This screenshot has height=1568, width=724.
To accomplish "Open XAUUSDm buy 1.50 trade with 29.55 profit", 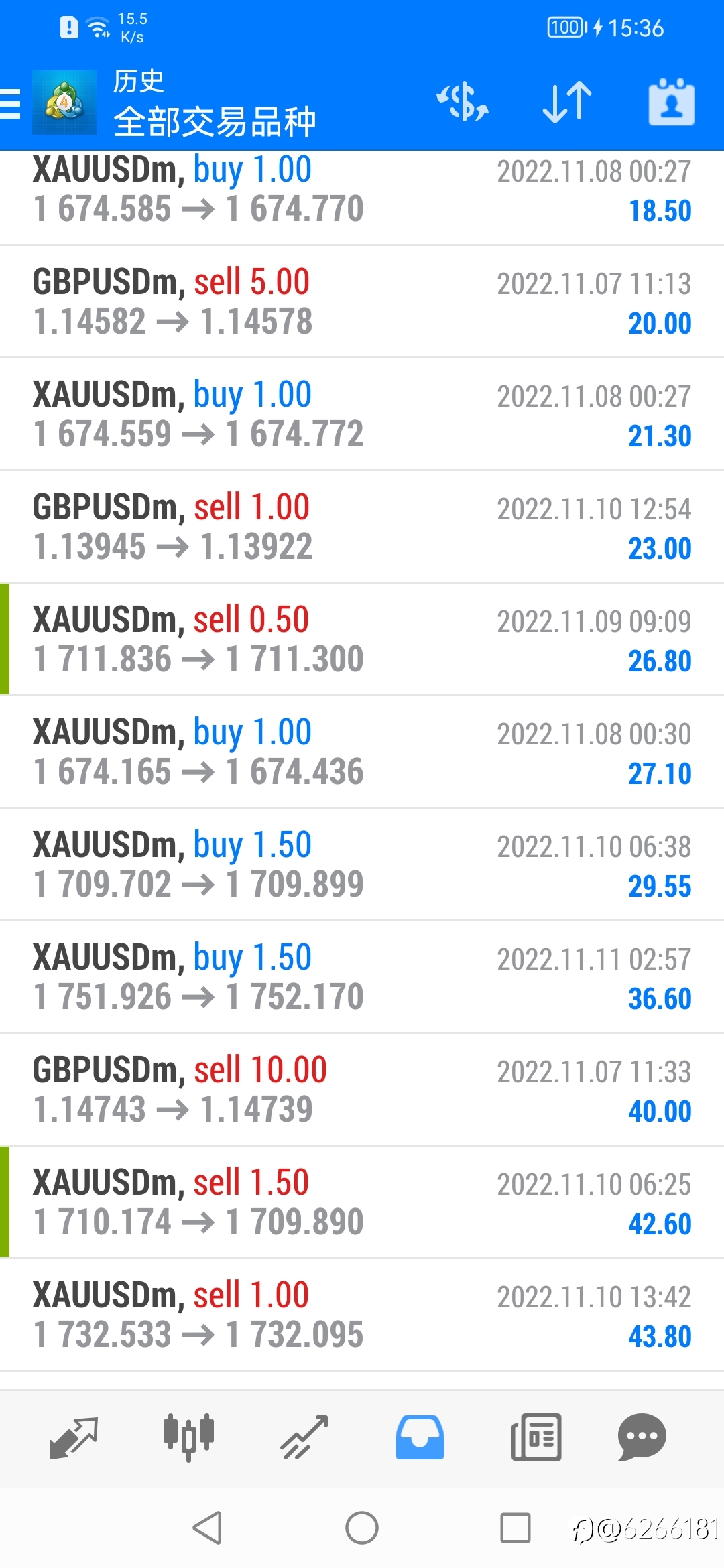I will pos(362,864).
